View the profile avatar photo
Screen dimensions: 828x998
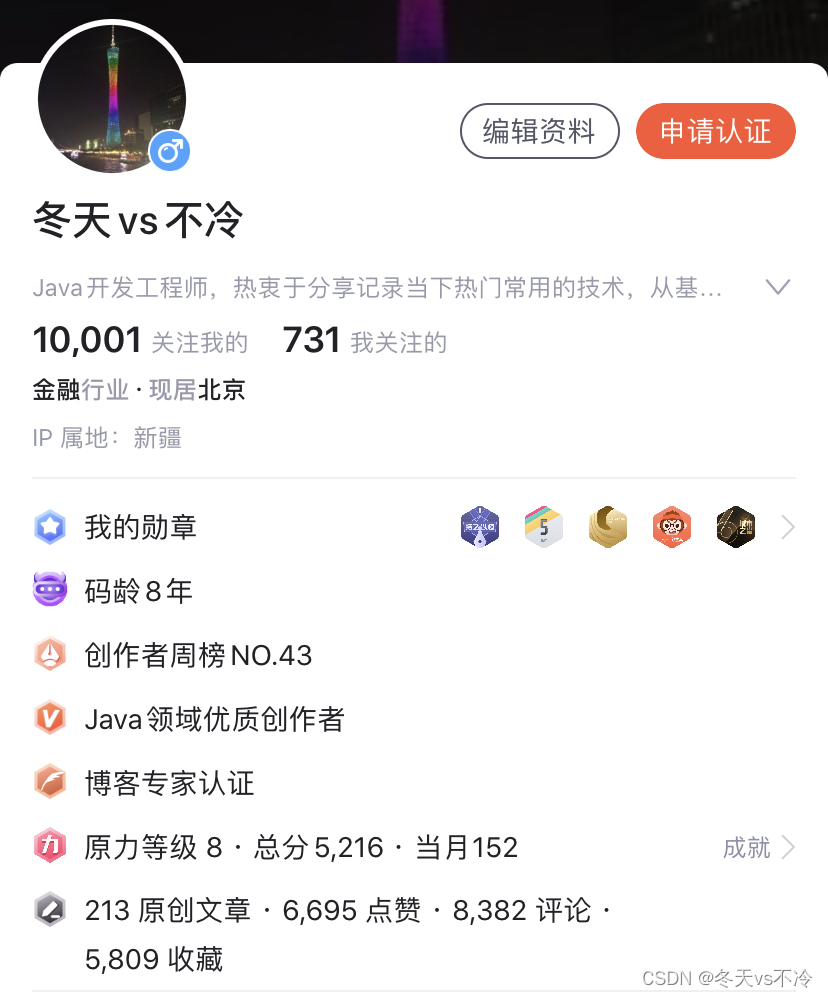pyautogui.click(x=112, y=99)
